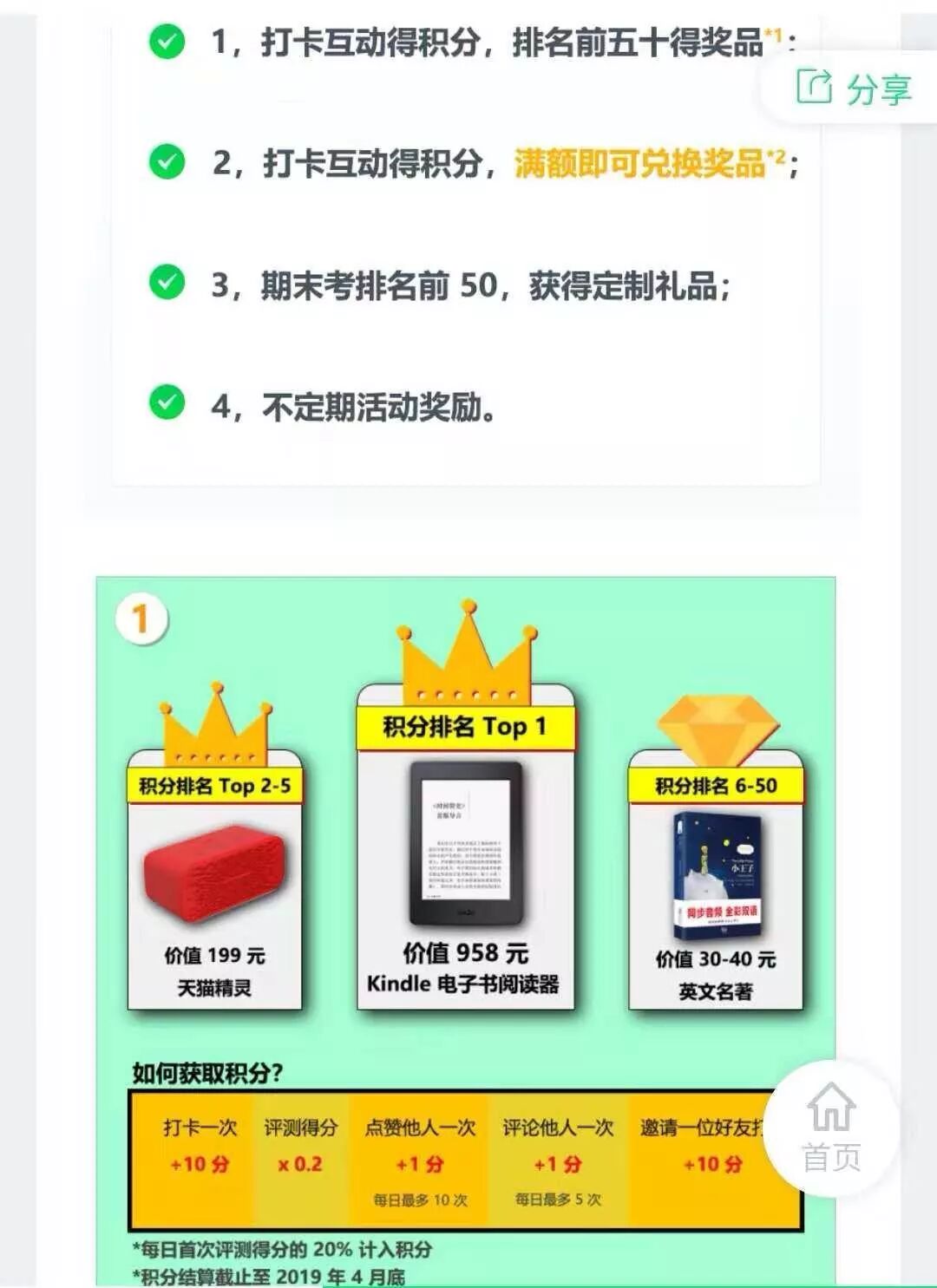Tap the 分享 share button

tap(855, 88)
